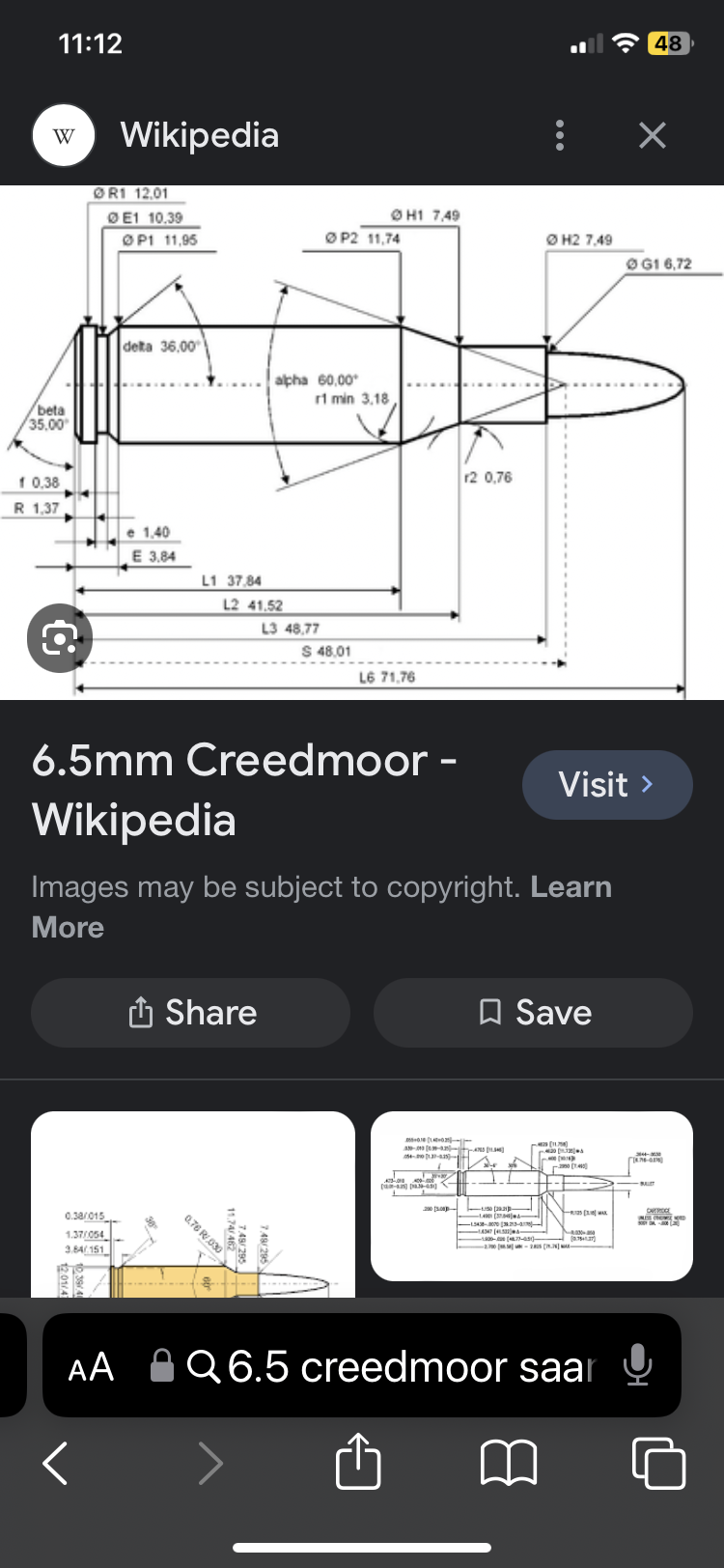This screenshot has height=1568, width=724.
Task: Visit the 6.5mm Creedmoor Wikipedia page
Action: (606, 785)
